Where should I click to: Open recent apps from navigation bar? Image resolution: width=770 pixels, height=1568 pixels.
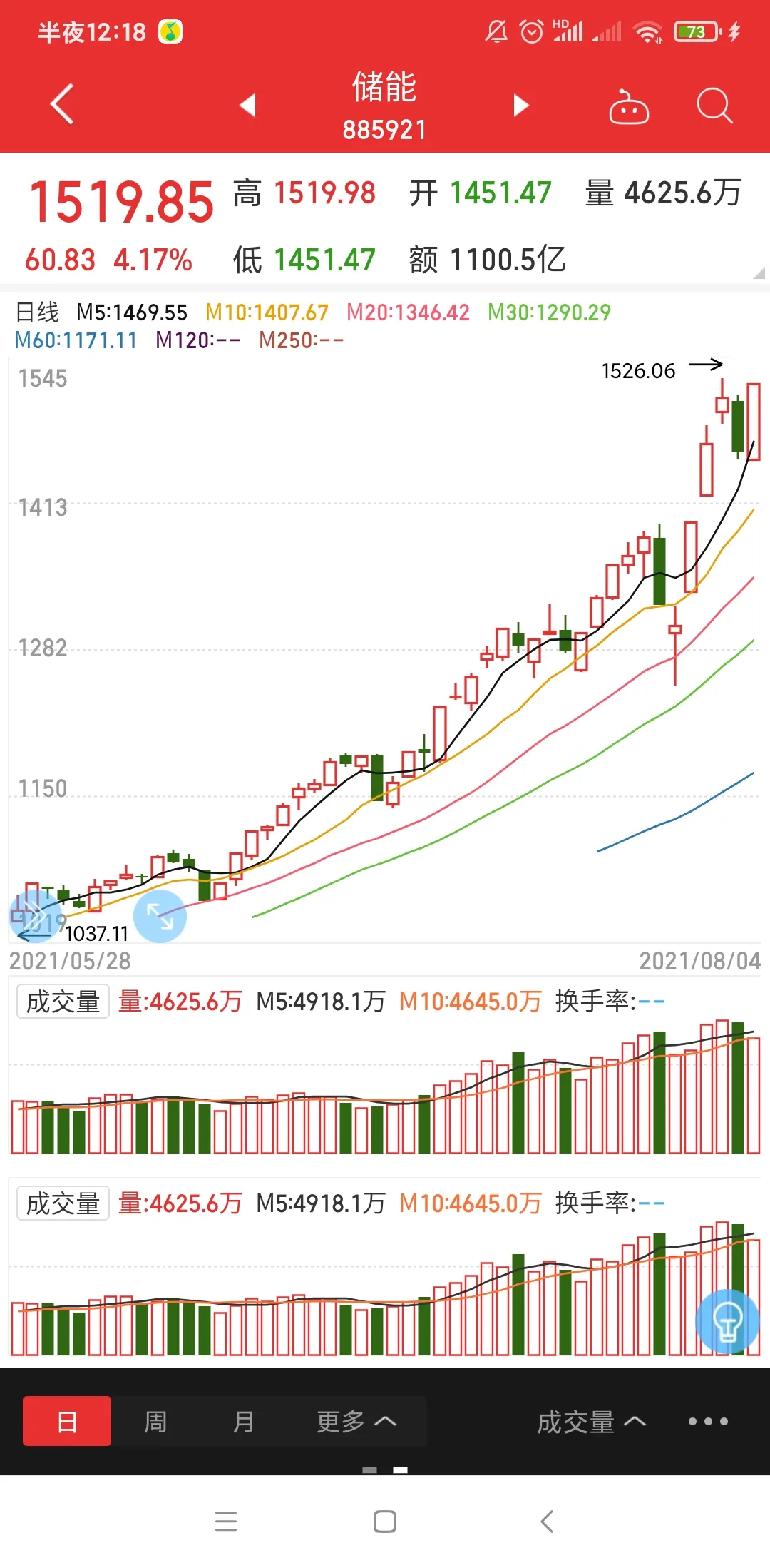point(226,1522)
